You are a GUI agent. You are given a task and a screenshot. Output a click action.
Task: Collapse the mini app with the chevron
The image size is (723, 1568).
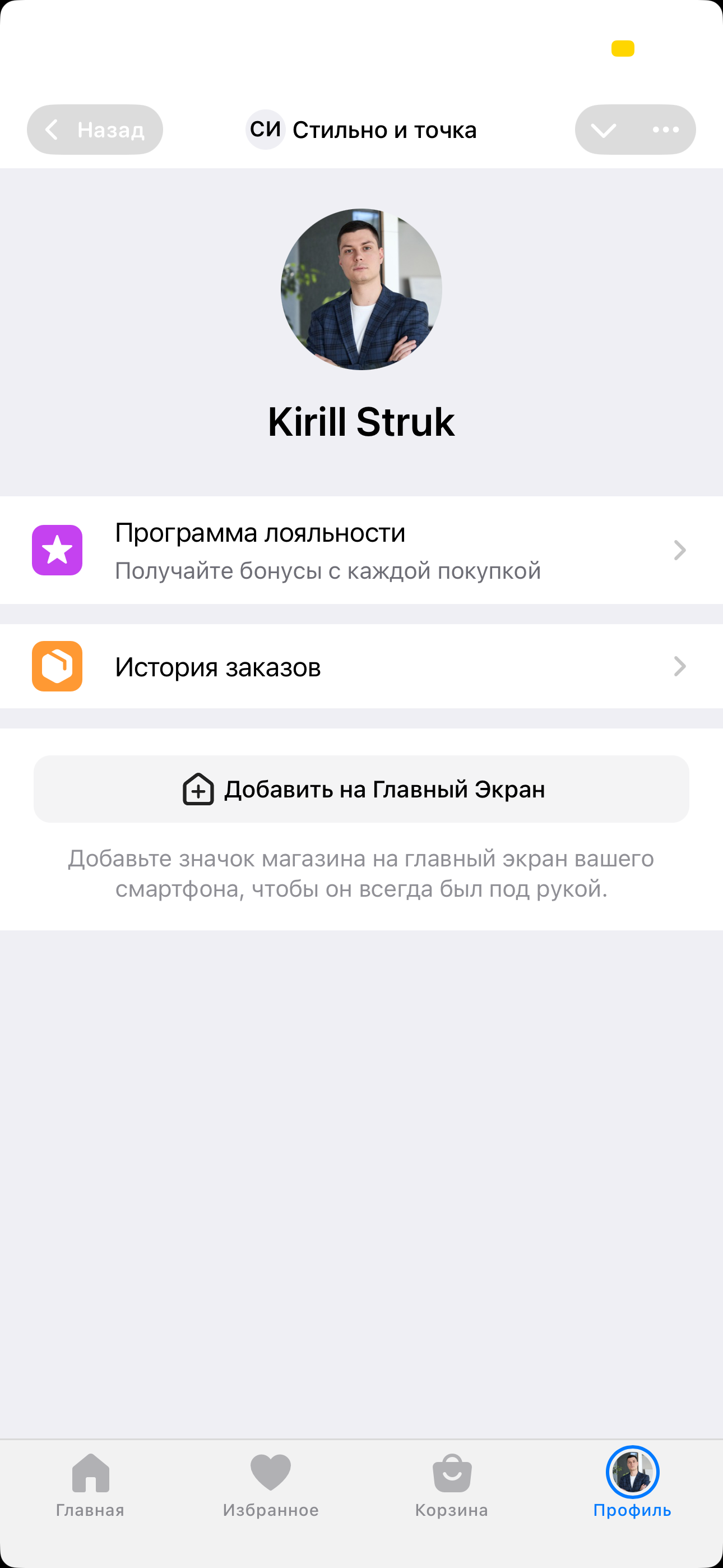click(603, 130)
